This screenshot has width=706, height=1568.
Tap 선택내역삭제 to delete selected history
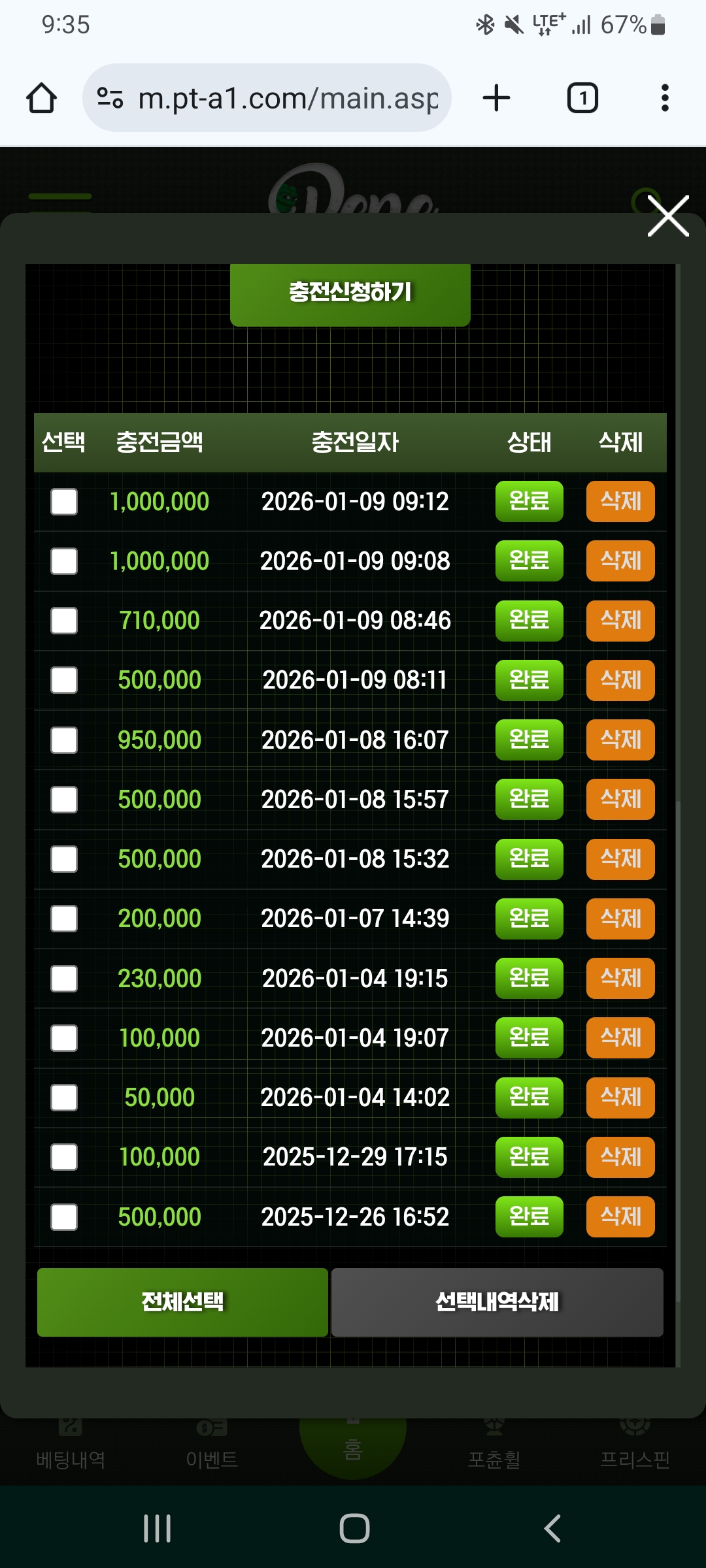click(499, 1303)
